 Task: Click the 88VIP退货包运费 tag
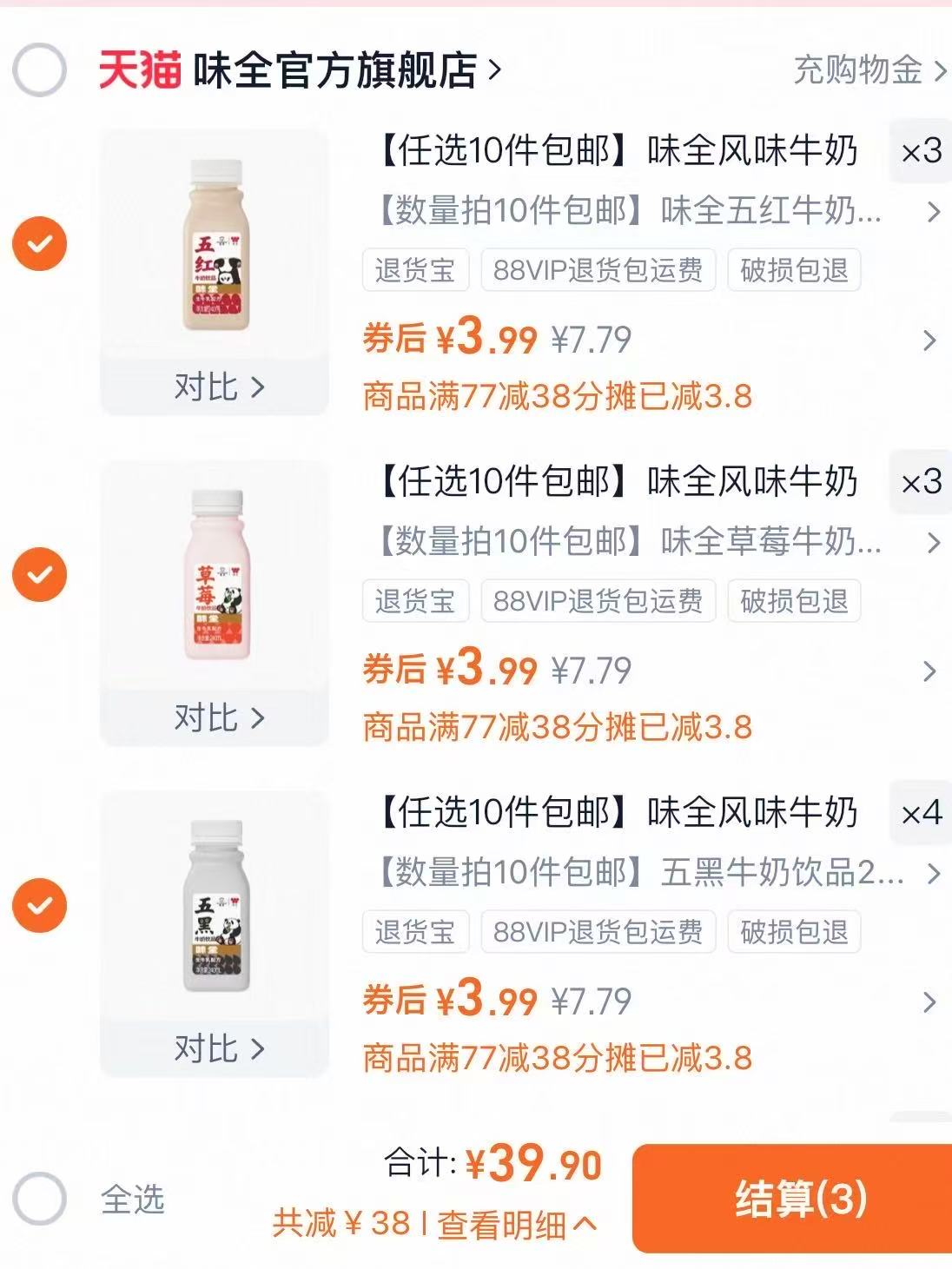click(599, 271)
